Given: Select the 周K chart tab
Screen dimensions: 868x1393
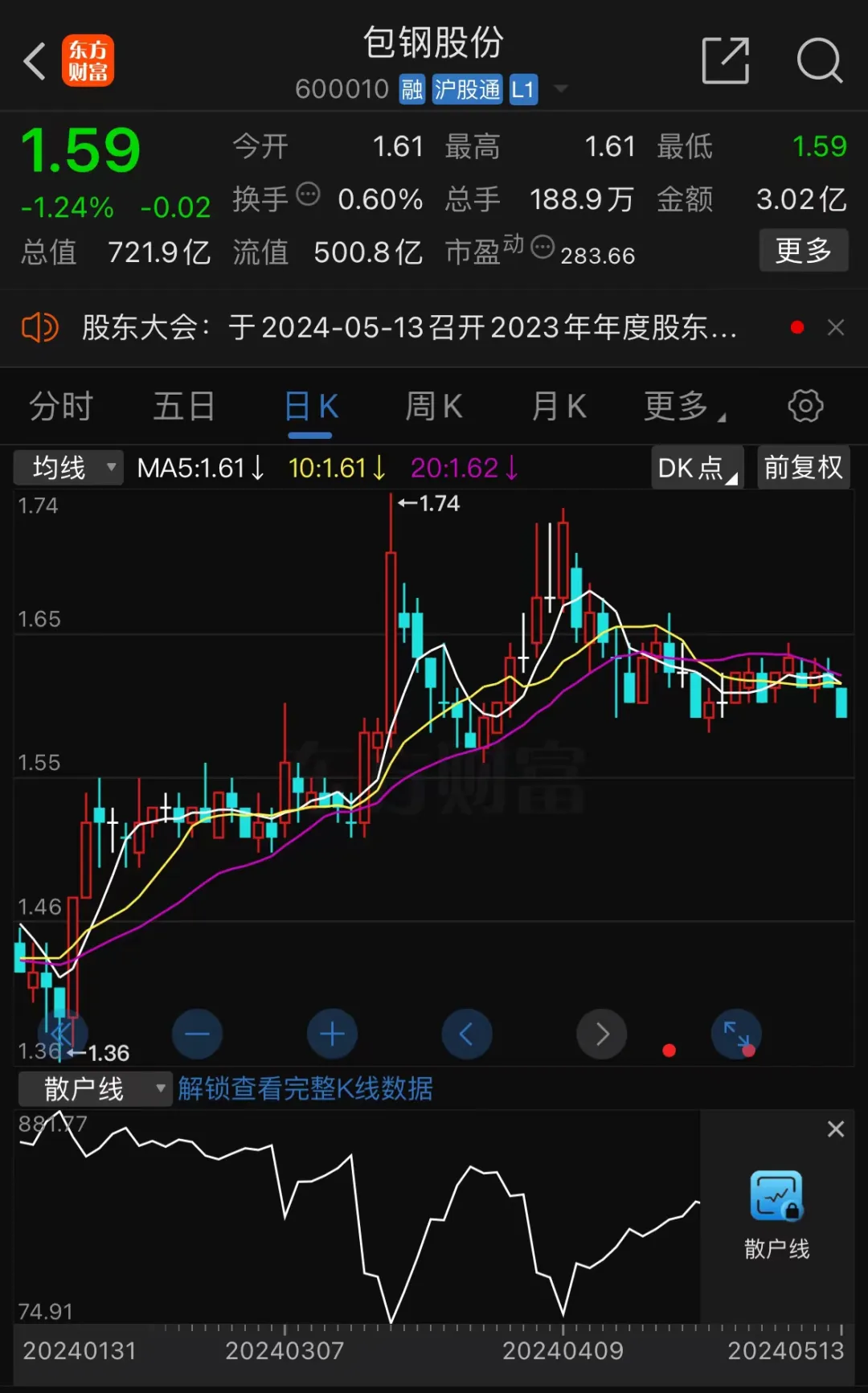Looking at the screenshot, I should click(x=434, y=407).
